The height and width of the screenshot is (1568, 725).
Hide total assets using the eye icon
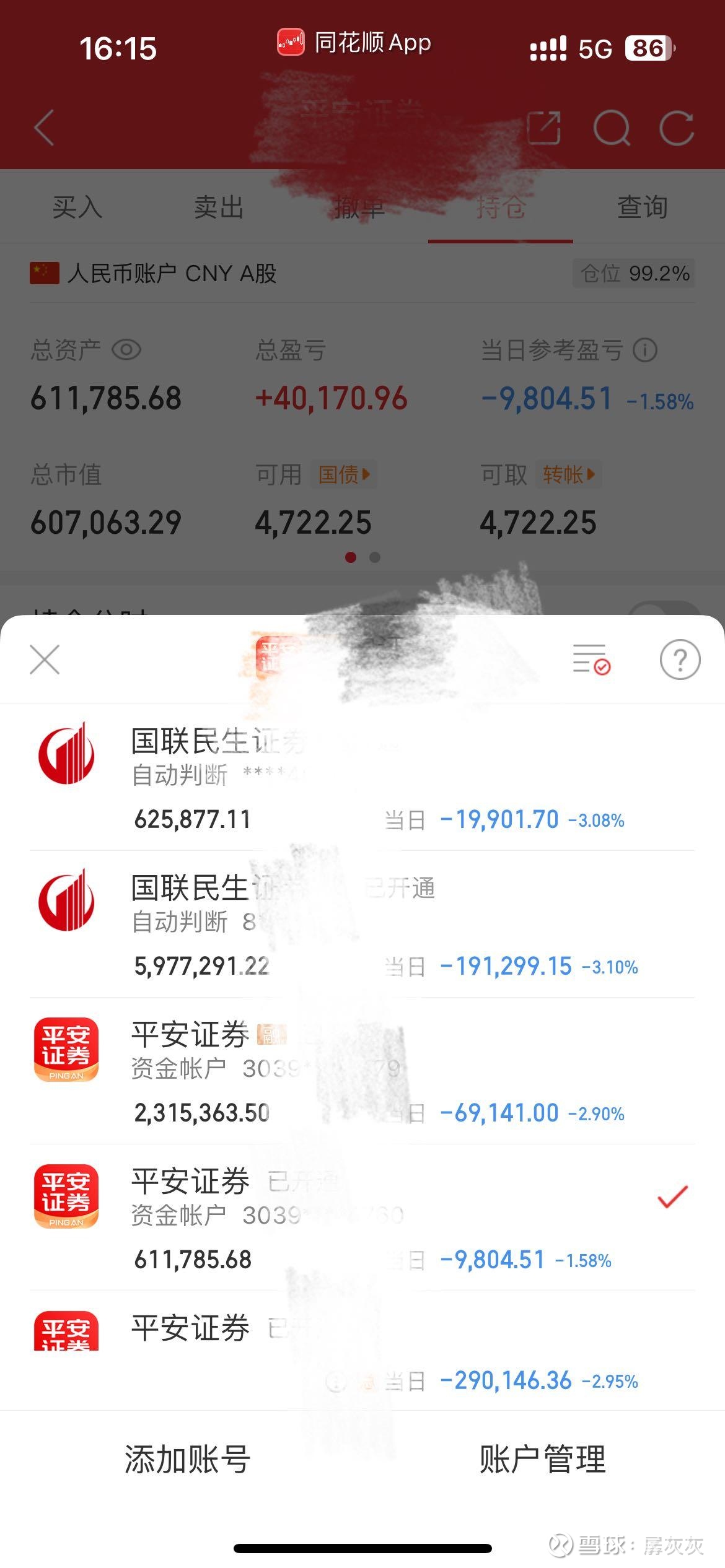point(127,351)
